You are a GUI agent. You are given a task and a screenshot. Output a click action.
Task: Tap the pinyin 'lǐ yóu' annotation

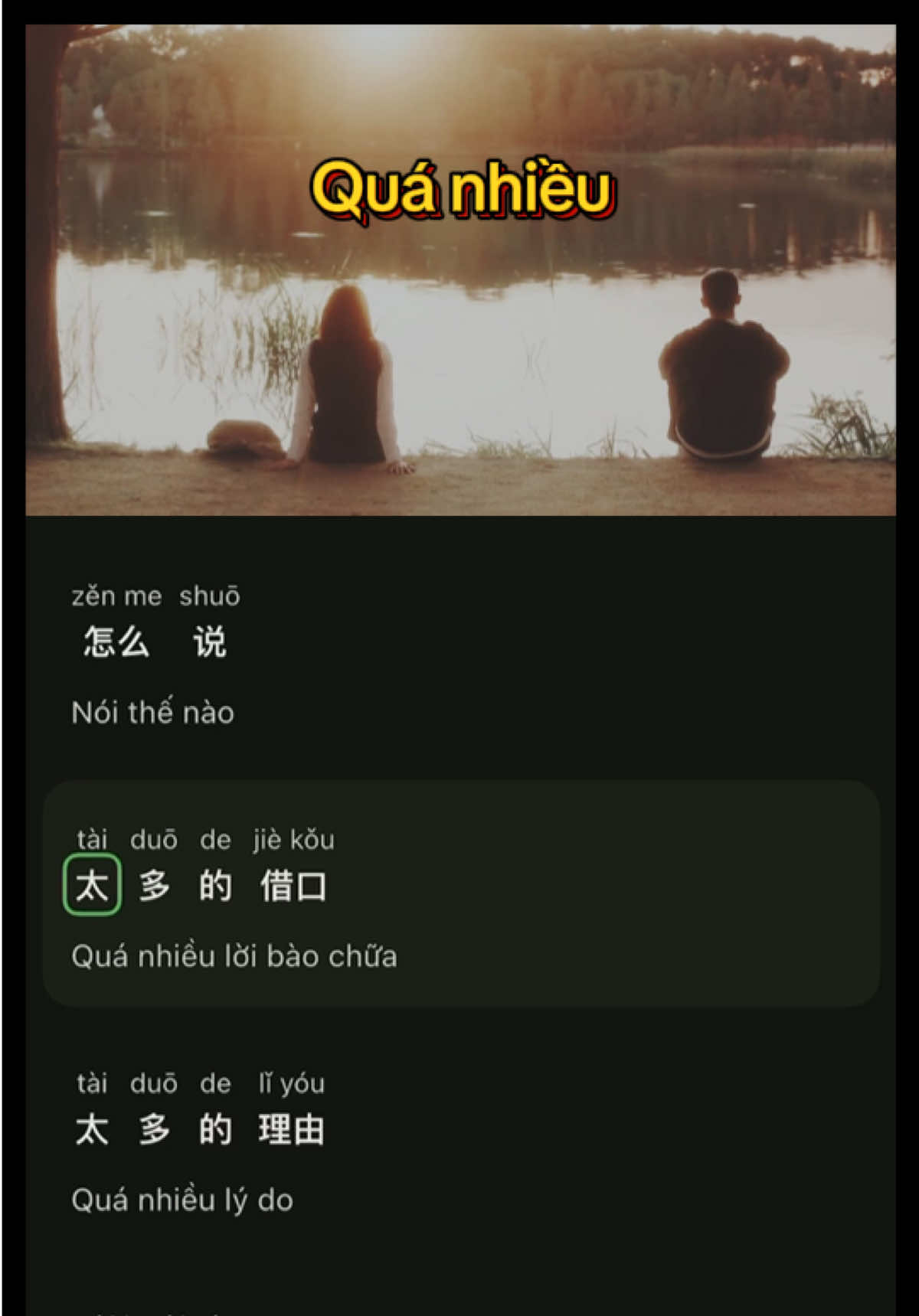coord(291,1083)
